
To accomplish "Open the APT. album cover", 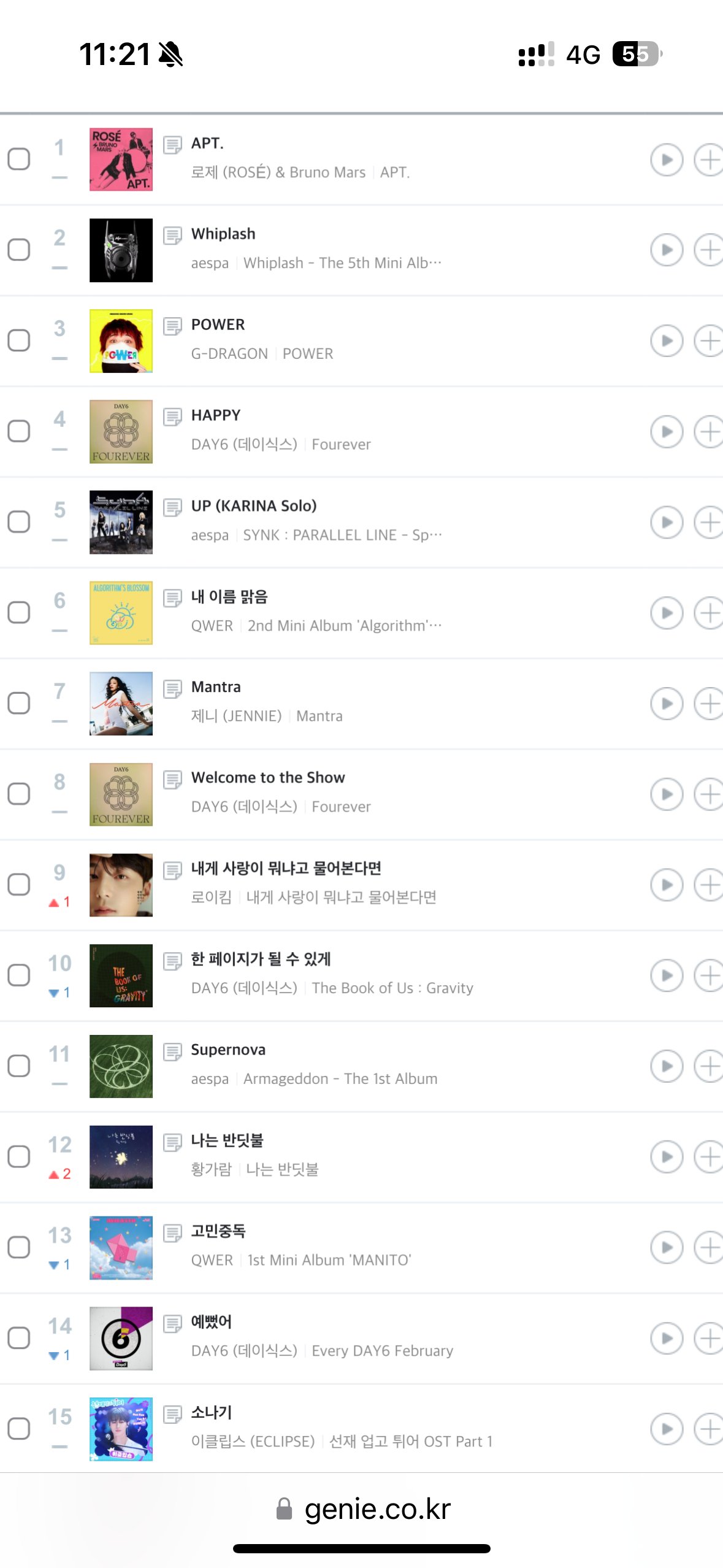I will (121, 159).
